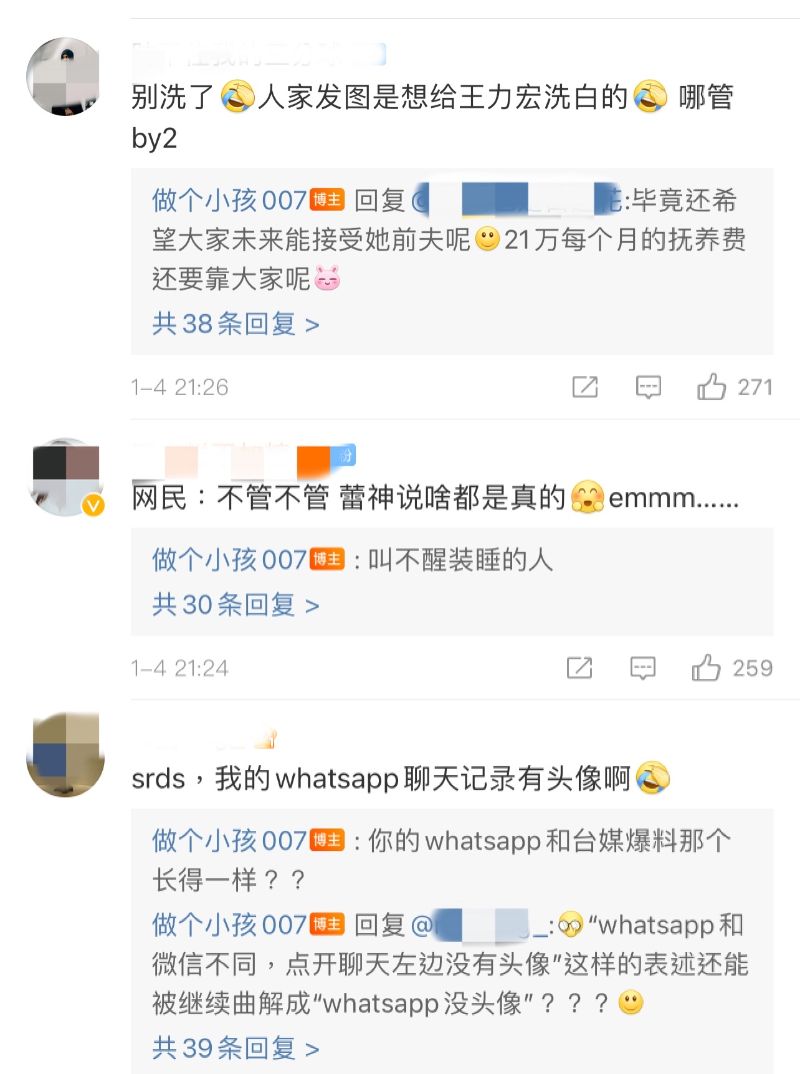Open 做个小孩007 profile in 你的whatsapp reply
Image resolution: width=800 pixels, height=1074 pixels.
229,840
